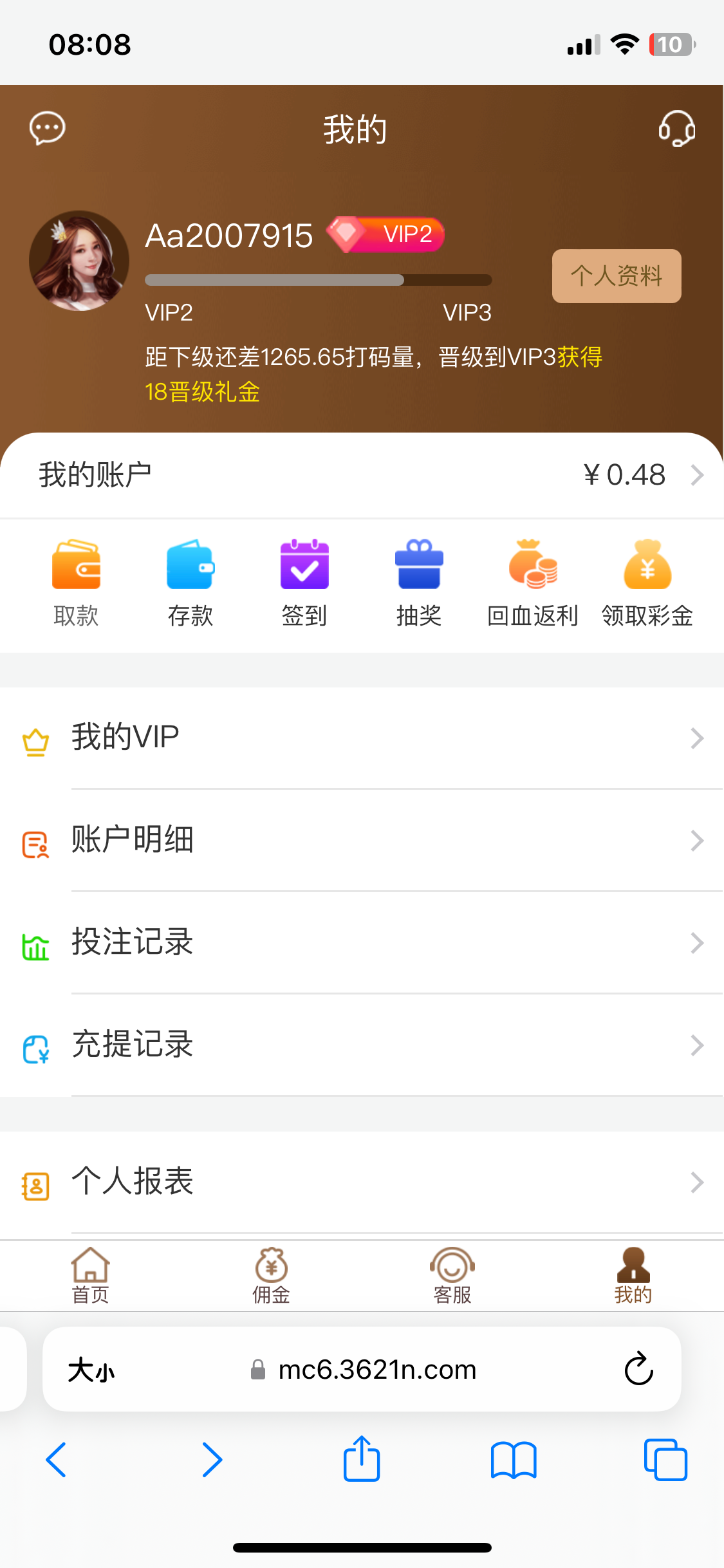Screen dimensions: 724x1568
Task: Switch to 首页 home tab
Action: click(x=90, y=1276)
